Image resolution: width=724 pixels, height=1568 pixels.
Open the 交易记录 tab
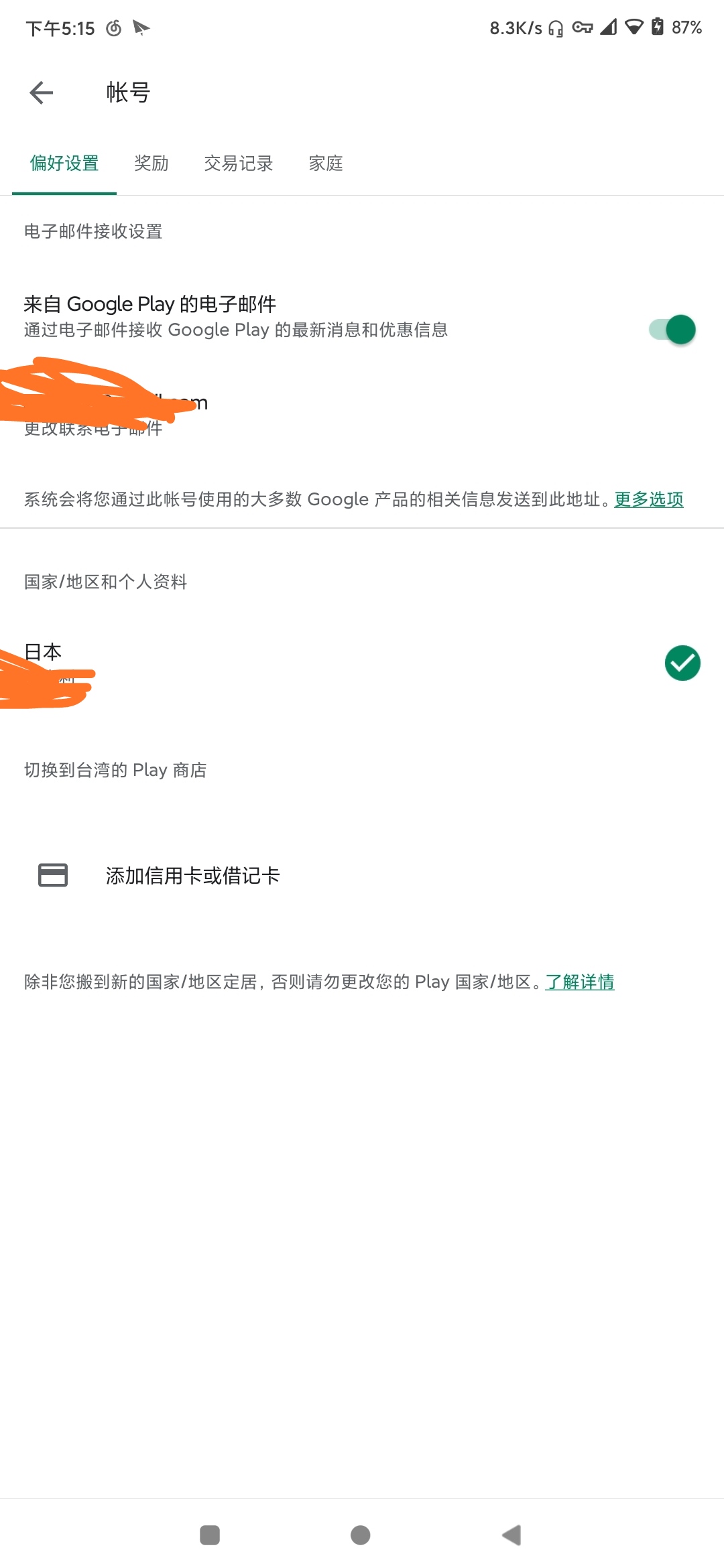click(x=238, y=164)
